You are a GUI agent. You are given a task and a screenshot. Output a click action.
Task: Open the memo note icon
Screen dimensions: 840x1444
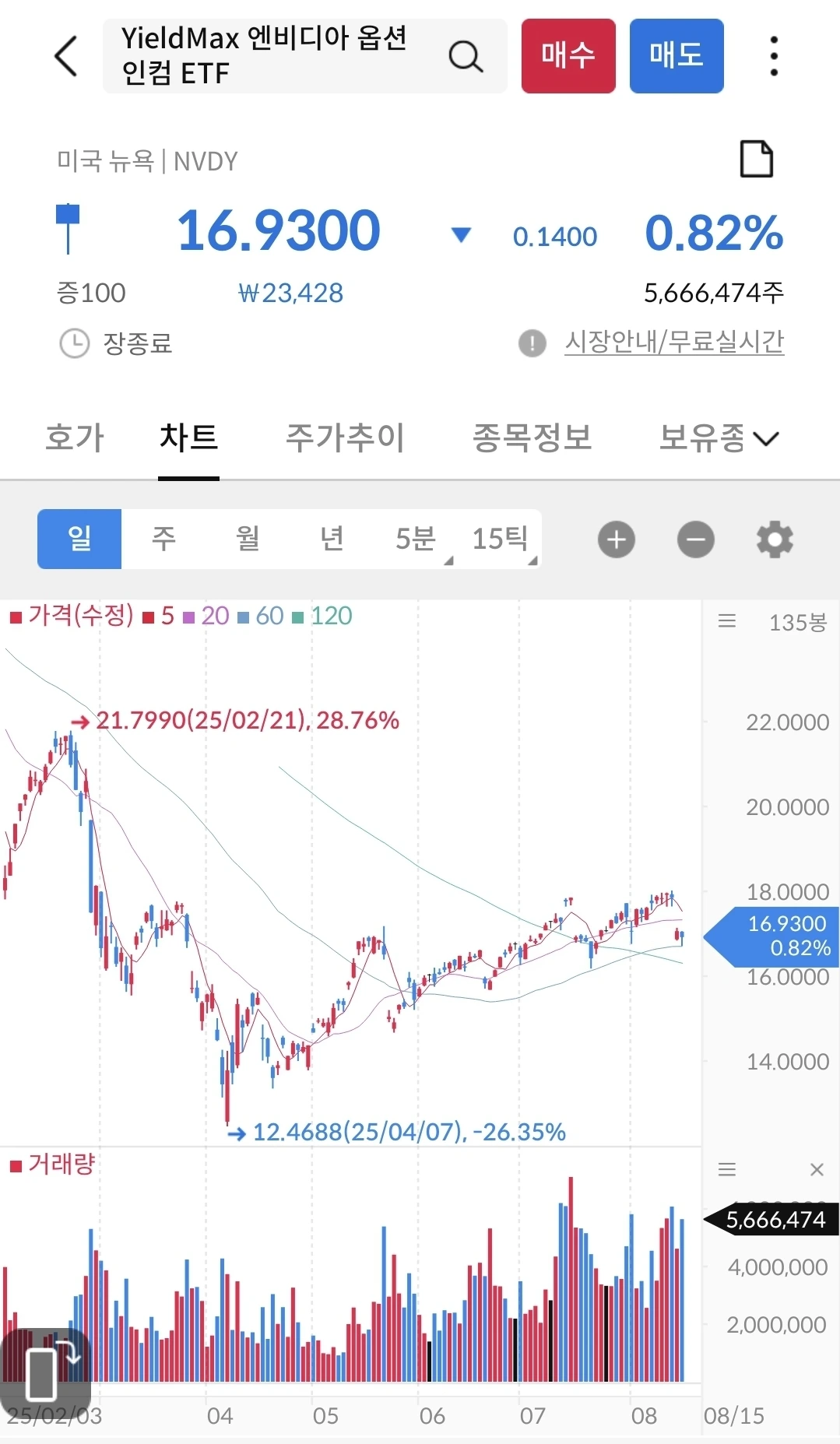tap(756, 160)
